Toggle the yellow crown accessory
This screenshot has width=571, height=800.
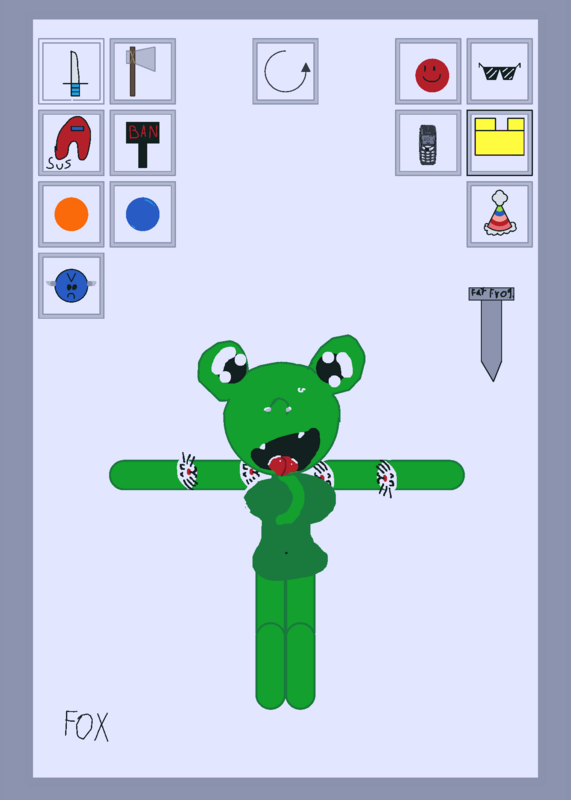point(500,143)
